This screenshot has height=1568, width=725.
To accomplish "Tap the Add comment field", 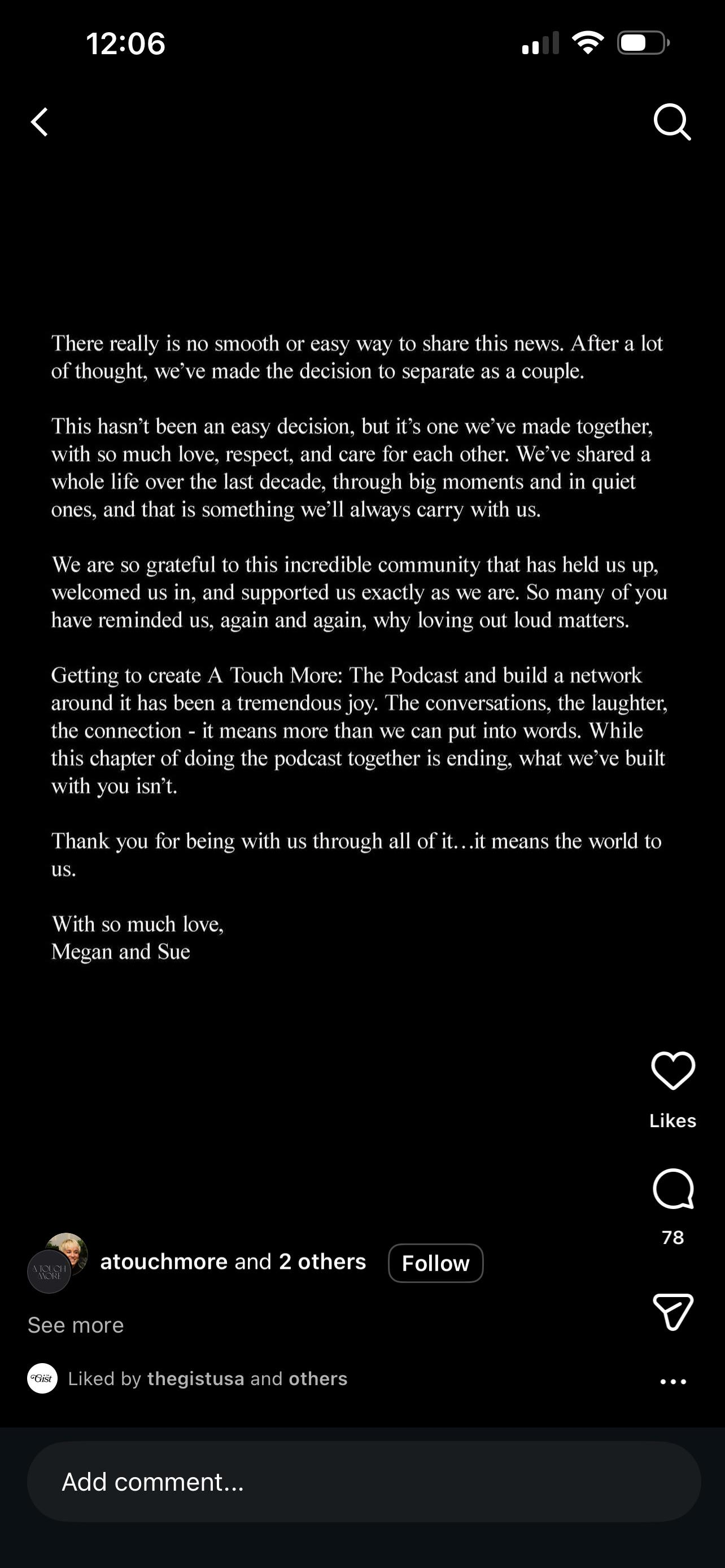I will tap(364, 1482).
